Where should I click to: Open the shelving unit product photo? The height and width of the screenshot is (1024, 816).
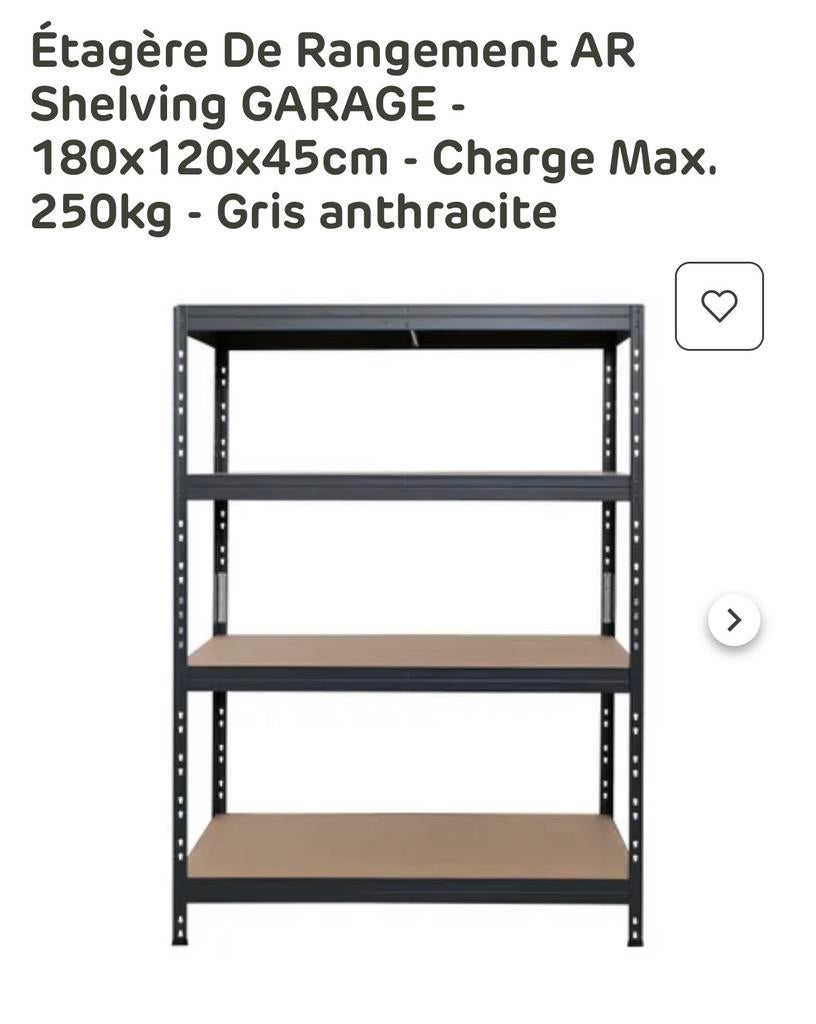pos(407,624)
